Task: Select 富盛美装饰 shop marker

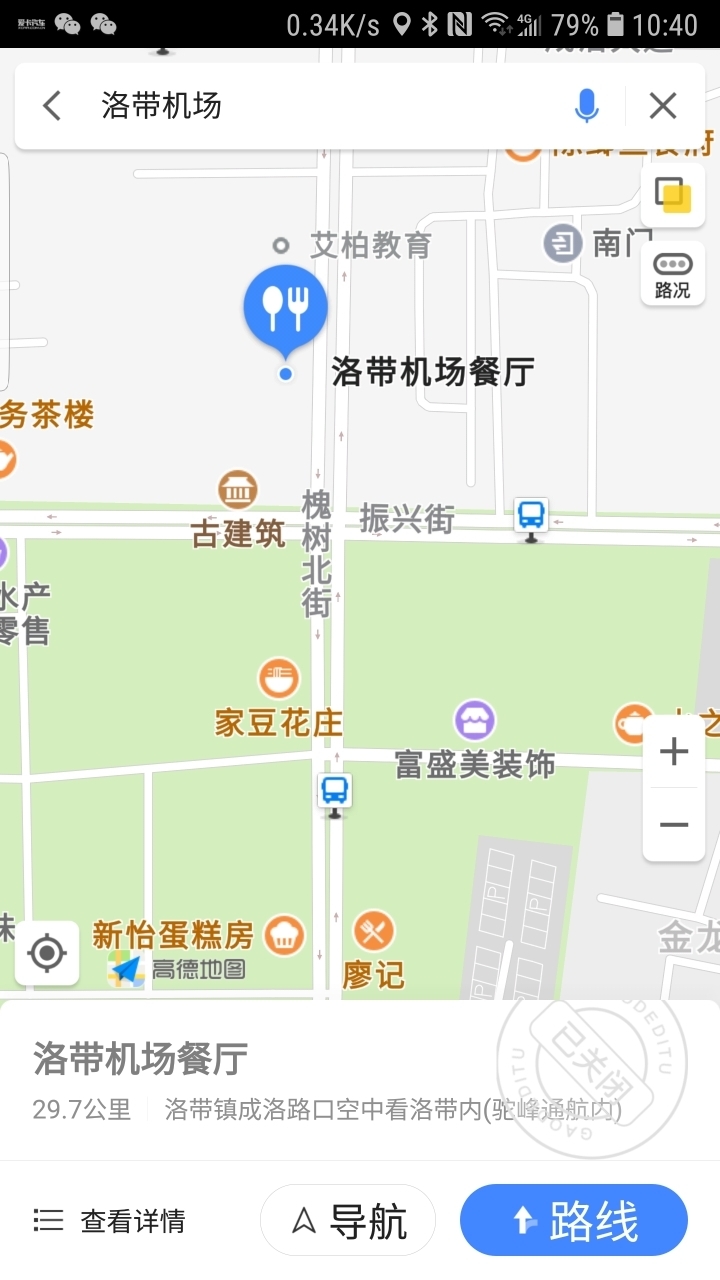Action: point(474,720)
